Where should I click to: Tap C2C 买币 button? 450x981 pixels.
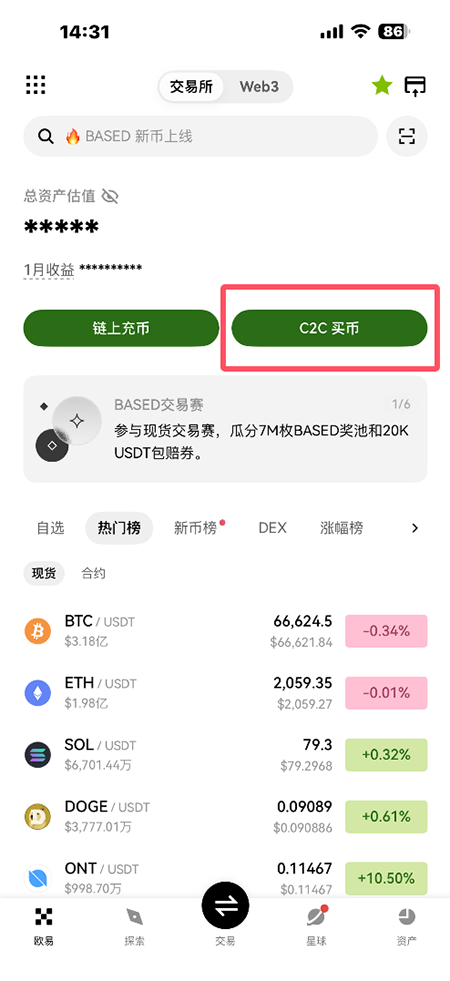coord(329,328)
